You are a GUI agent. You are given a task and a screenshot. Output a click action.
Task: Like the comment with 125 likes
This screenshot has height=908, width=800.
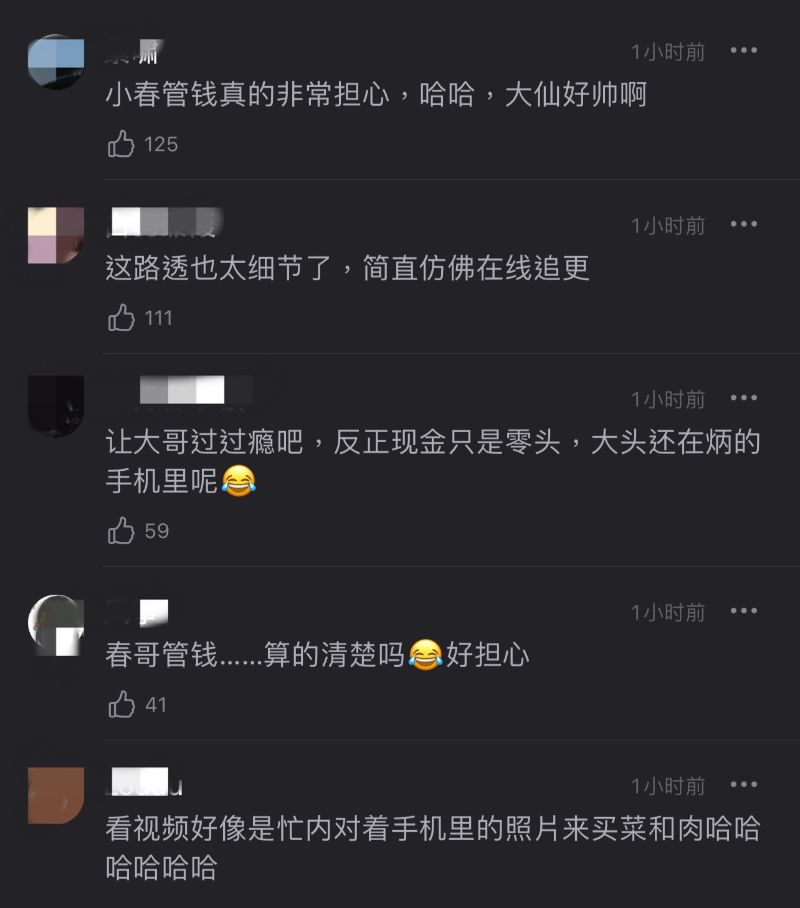pos(121,145)
